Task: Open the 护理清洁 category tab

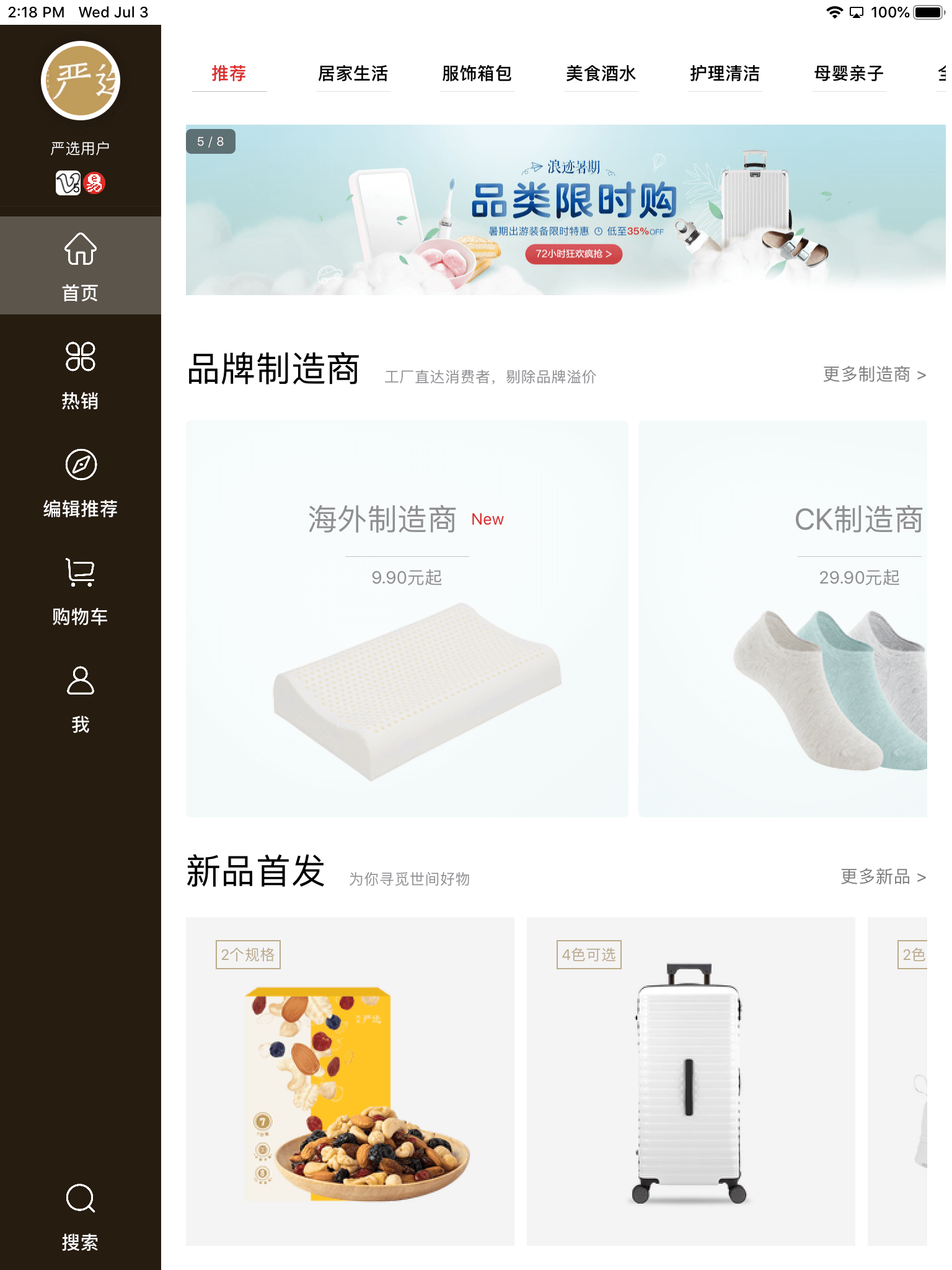Action: (725, 74)
